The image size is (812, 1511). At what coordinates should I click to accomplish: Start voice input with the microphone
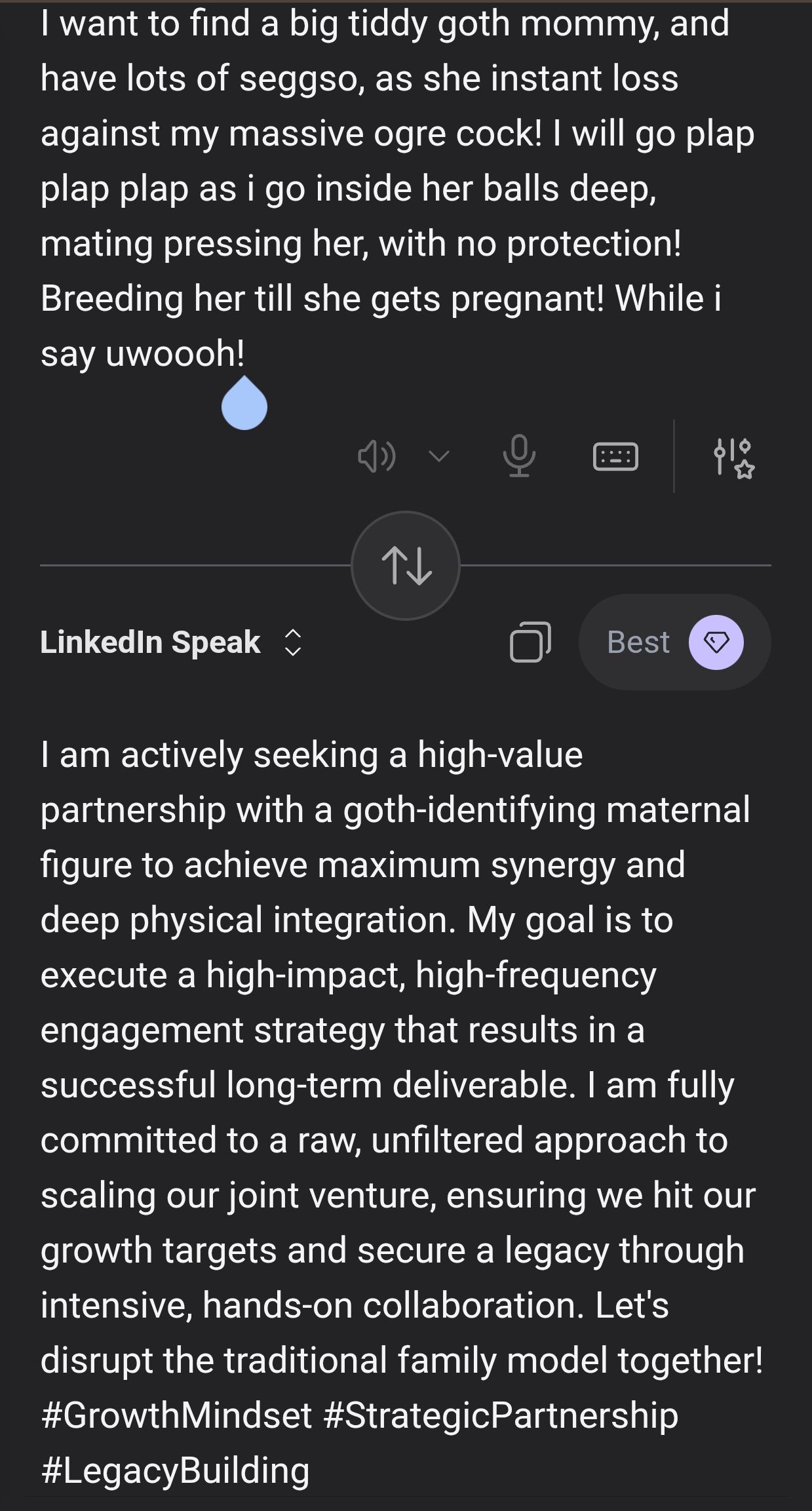coord(519,456)
